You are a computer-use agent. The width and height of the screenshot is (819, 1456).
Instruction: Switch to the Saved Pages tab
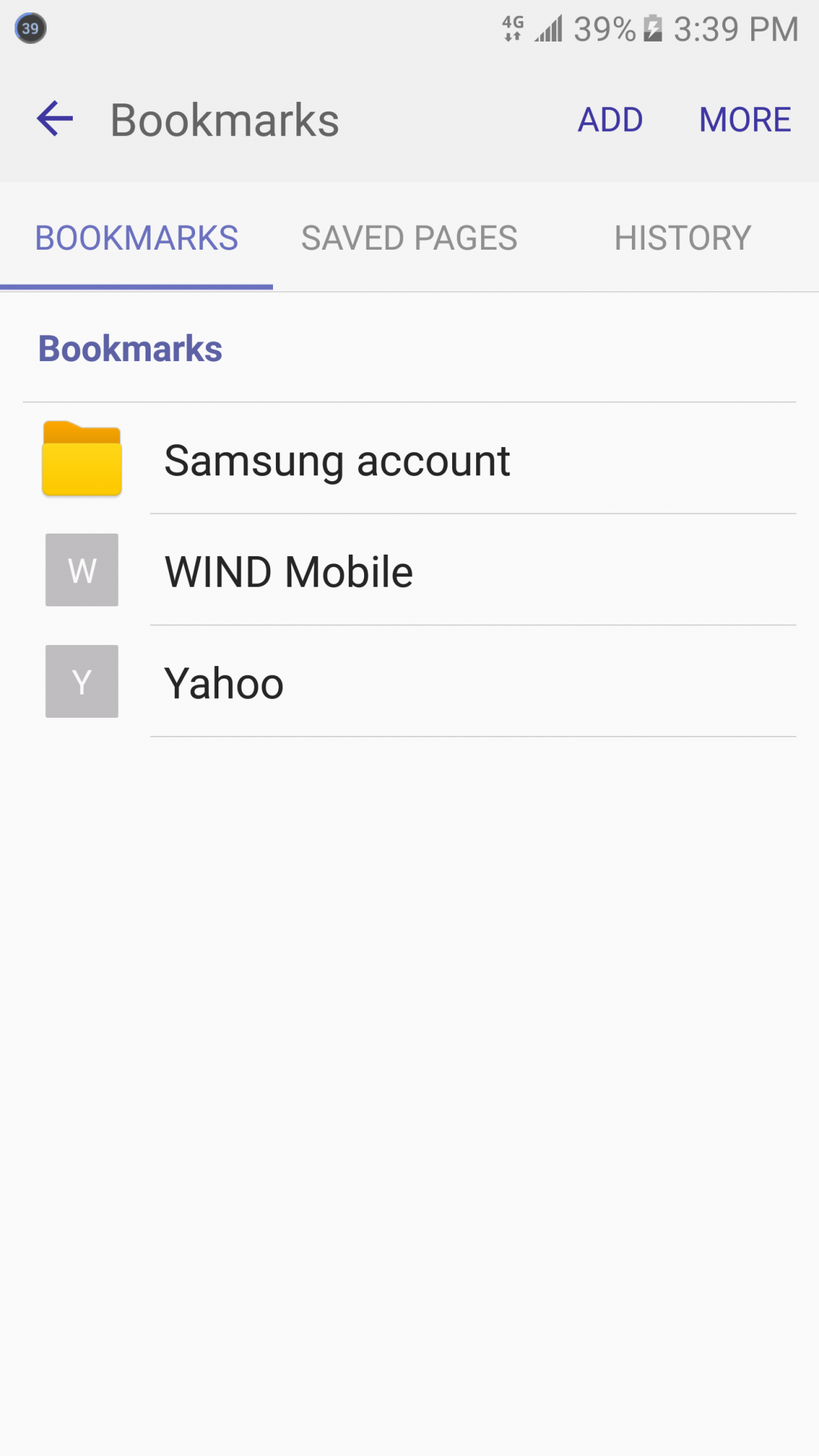coord(409,238)
